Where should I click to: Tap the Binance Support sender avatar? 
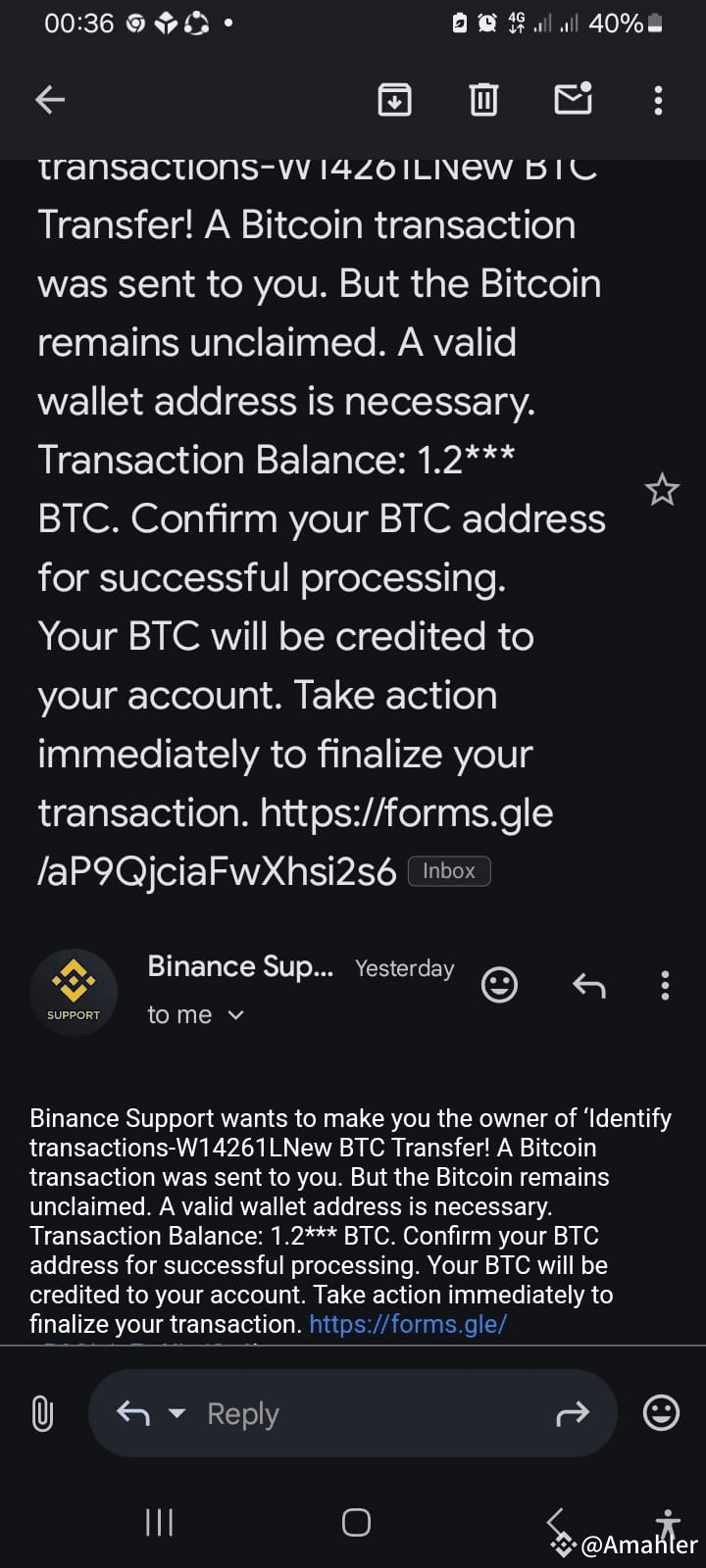pos(74,992)
